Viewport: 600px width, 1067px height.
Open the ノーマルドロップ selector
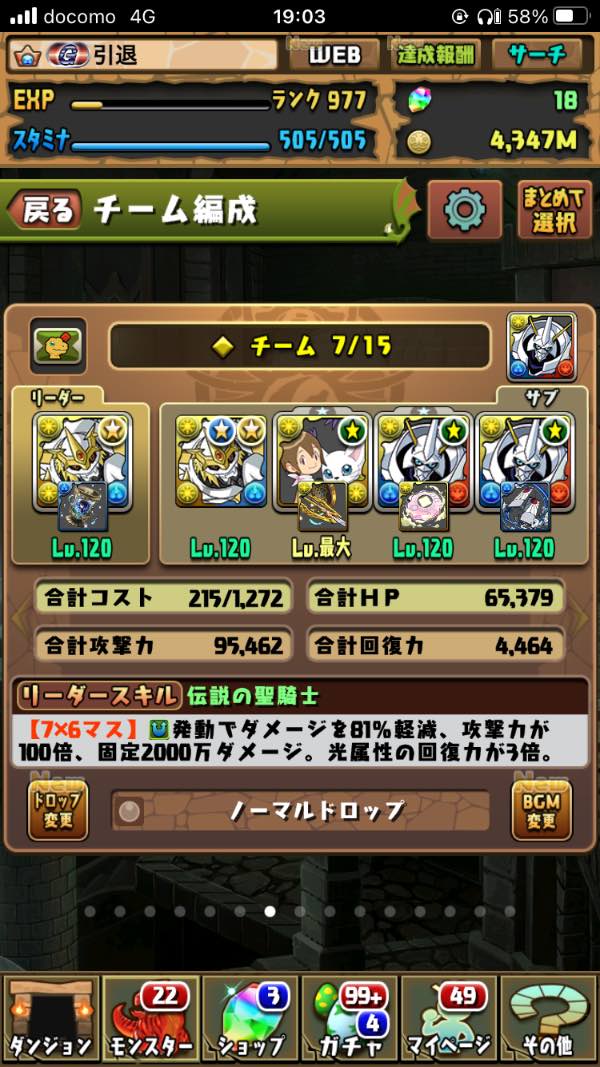click(x=300, y=811)
